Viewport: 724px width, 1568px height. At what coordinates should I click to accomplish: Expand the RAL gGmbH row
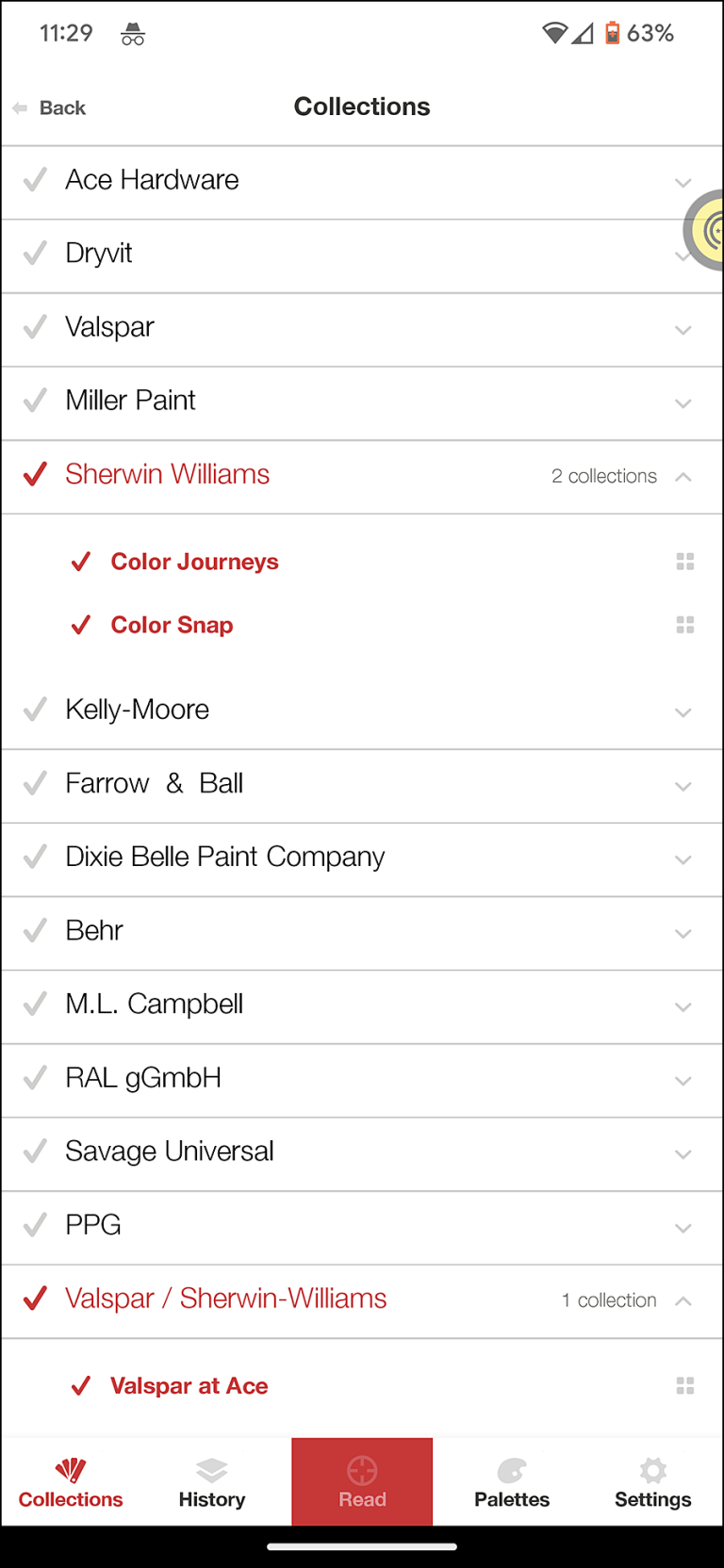(683, 1080)
